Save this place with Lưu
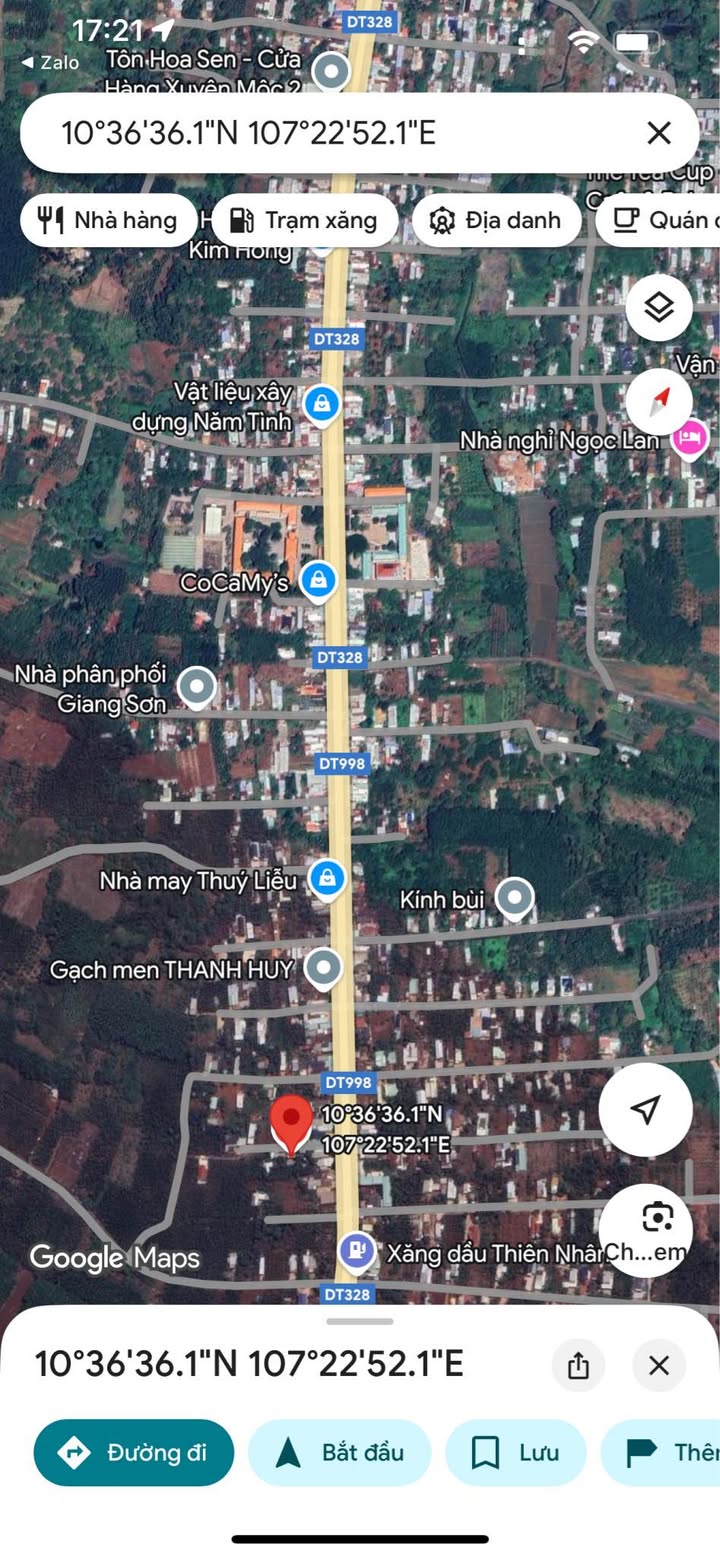This screenshot has height=1557, width=720. (x=515, y=1452)
